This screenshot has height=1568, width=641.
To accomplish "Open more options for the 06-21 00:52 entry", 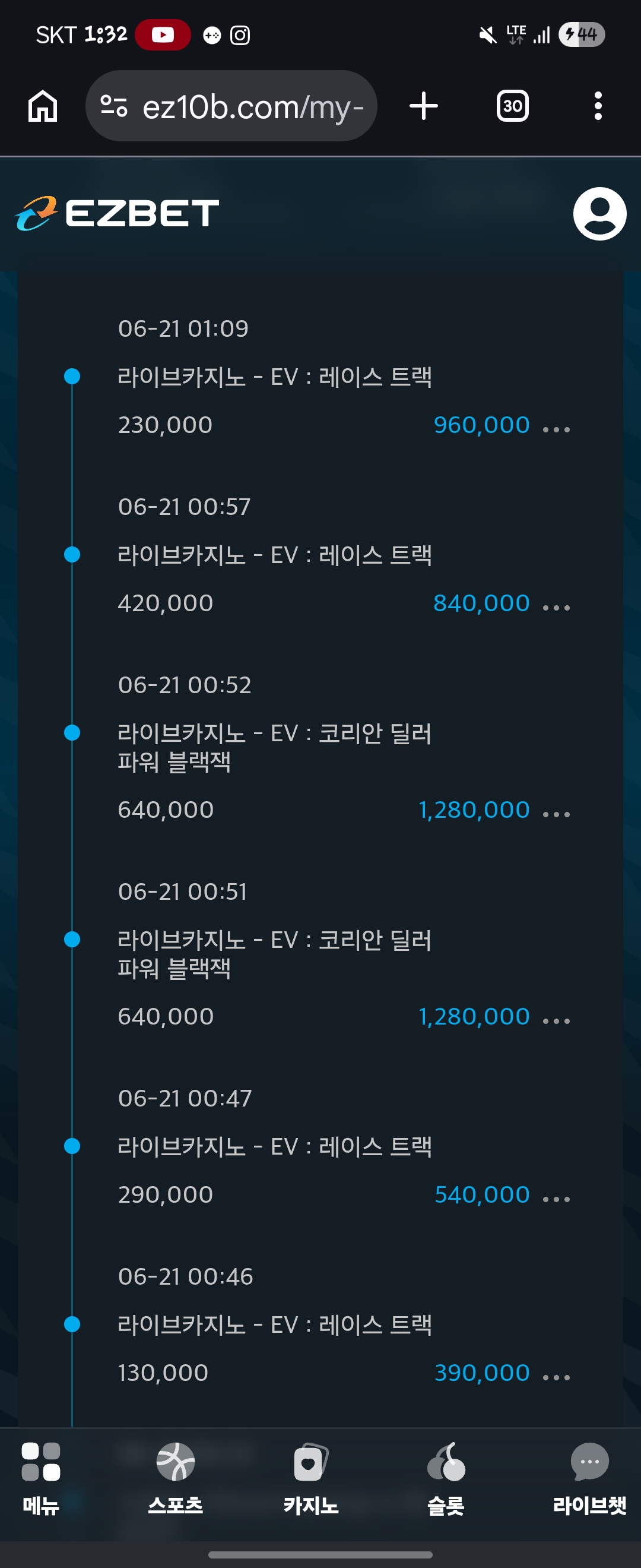I will 556,814.
